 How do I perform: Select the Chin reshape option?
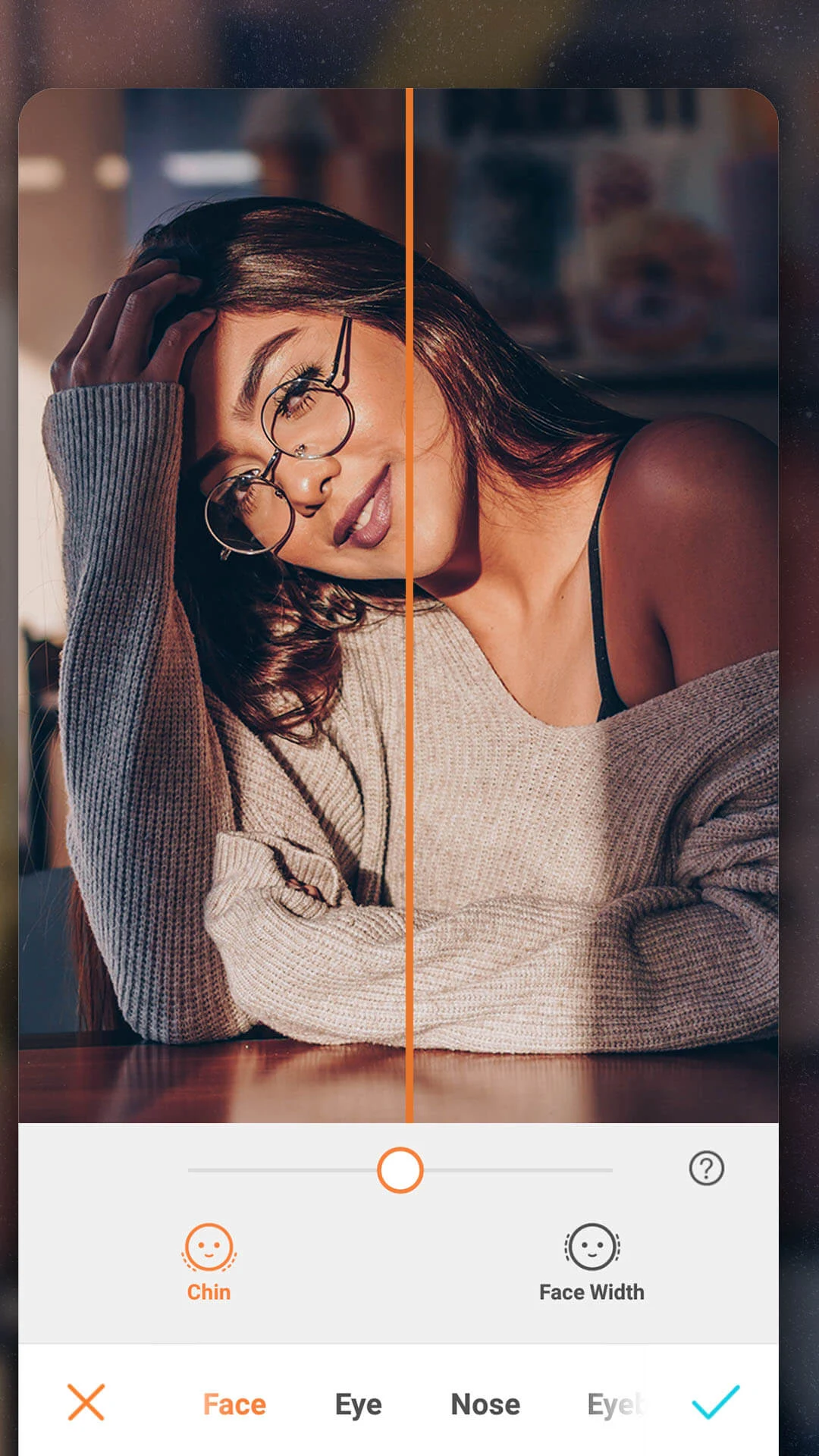[x=209, y=1262]
